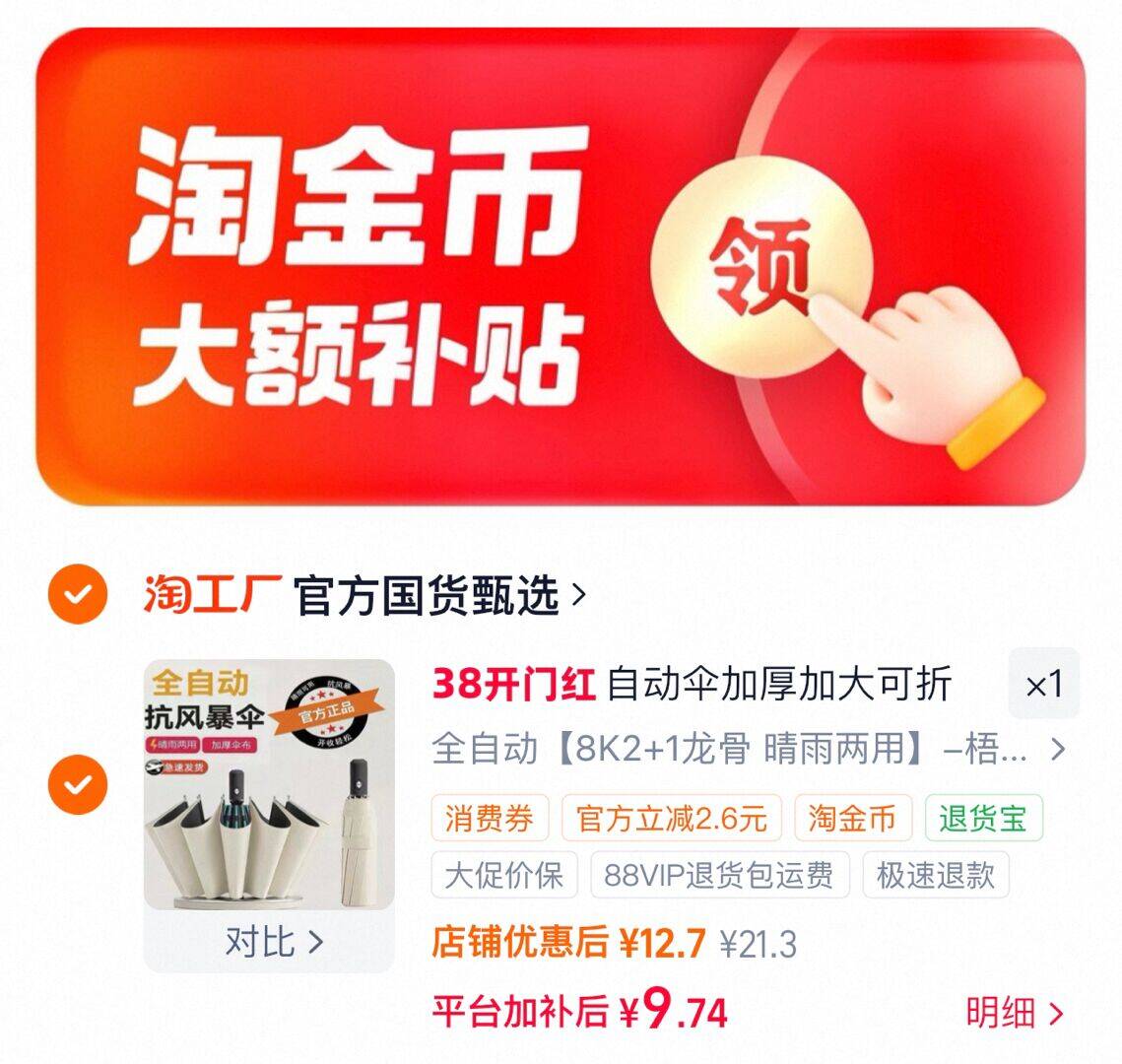
Task: Open the umbrella product image
Action: 269,784
